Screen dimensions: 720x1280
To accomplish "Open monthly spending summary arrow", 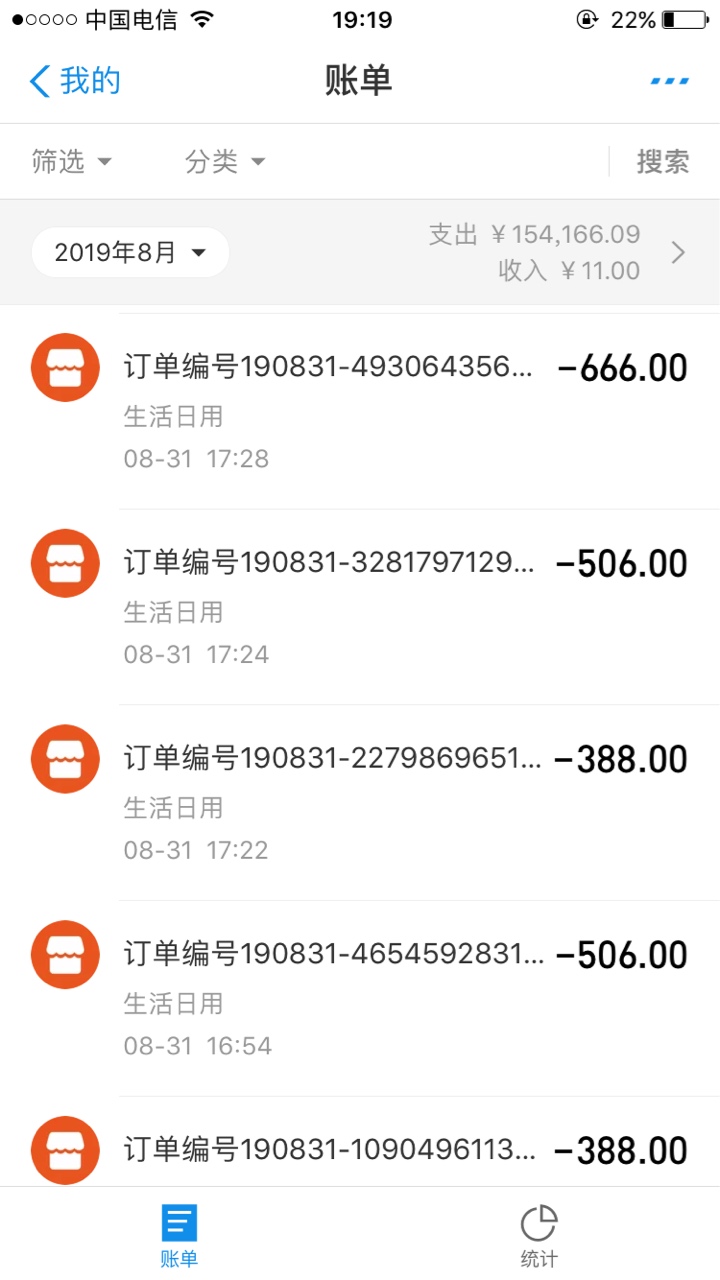I will (x=678, y=252).
